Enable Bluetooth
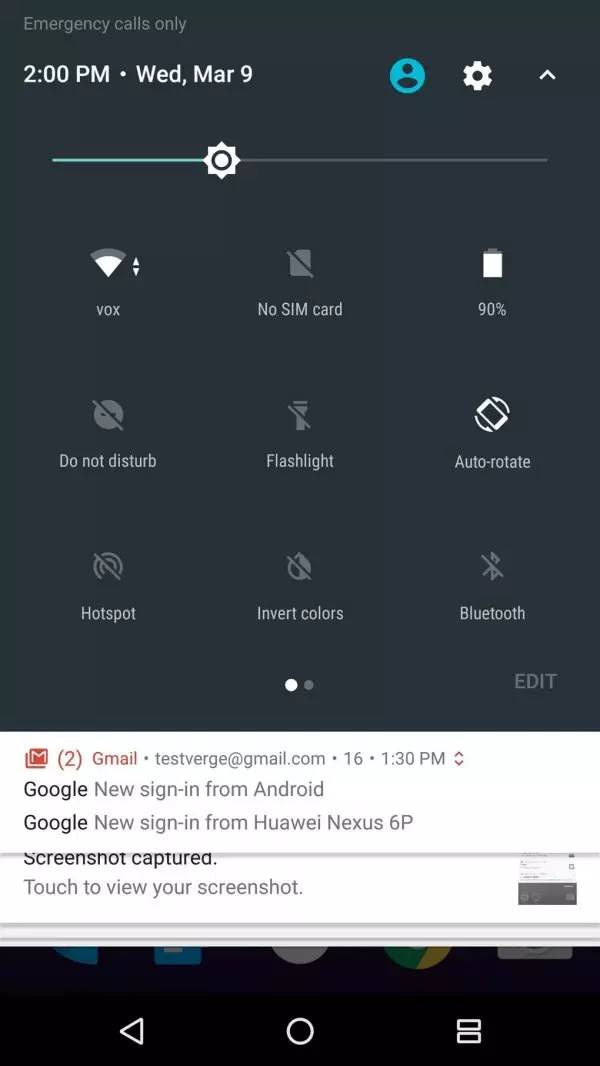The image size is (600, 1066). tap(492, 586)
